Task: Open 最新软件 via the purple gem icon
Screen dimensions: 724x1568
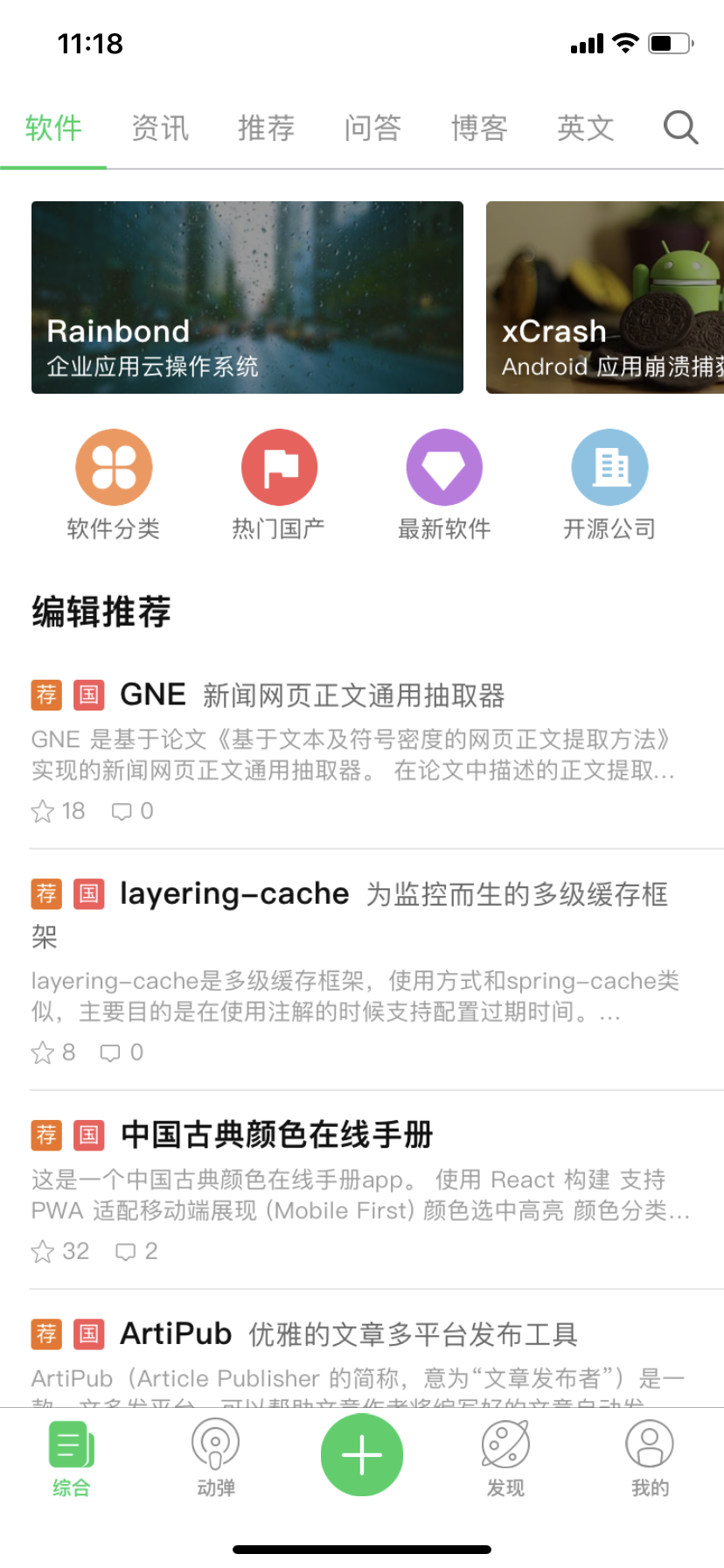Action: pyautogui.click(x=443, y=466)
